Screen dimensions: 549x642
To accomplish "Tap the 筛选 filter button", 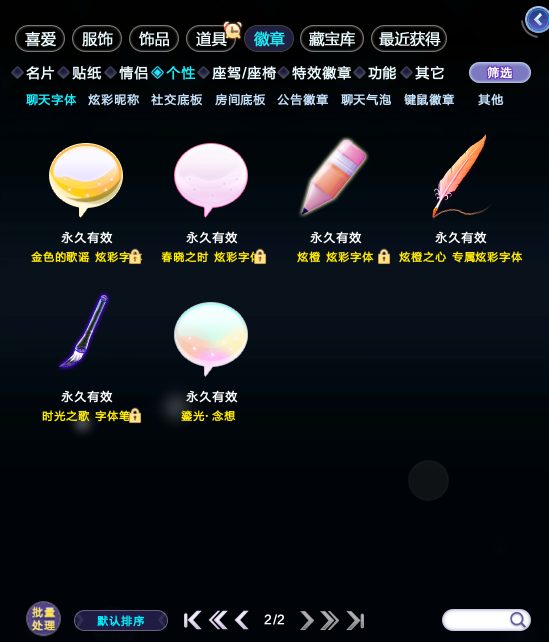I will pyautogui.click(x=499, y=73).
